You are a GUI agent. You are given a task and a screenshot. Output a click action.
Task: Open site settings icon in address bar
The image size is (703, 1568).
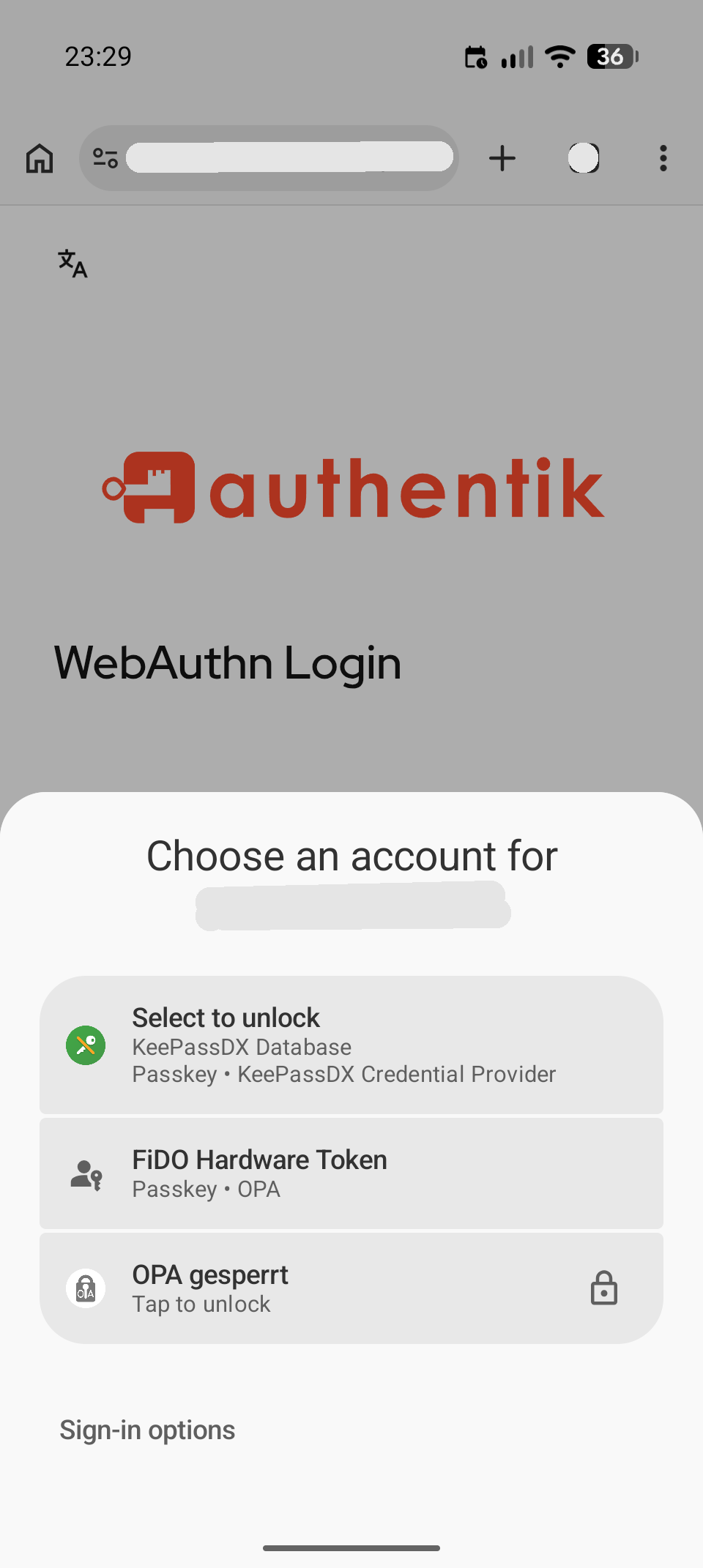pyautogui.click(x=105, y=158)
